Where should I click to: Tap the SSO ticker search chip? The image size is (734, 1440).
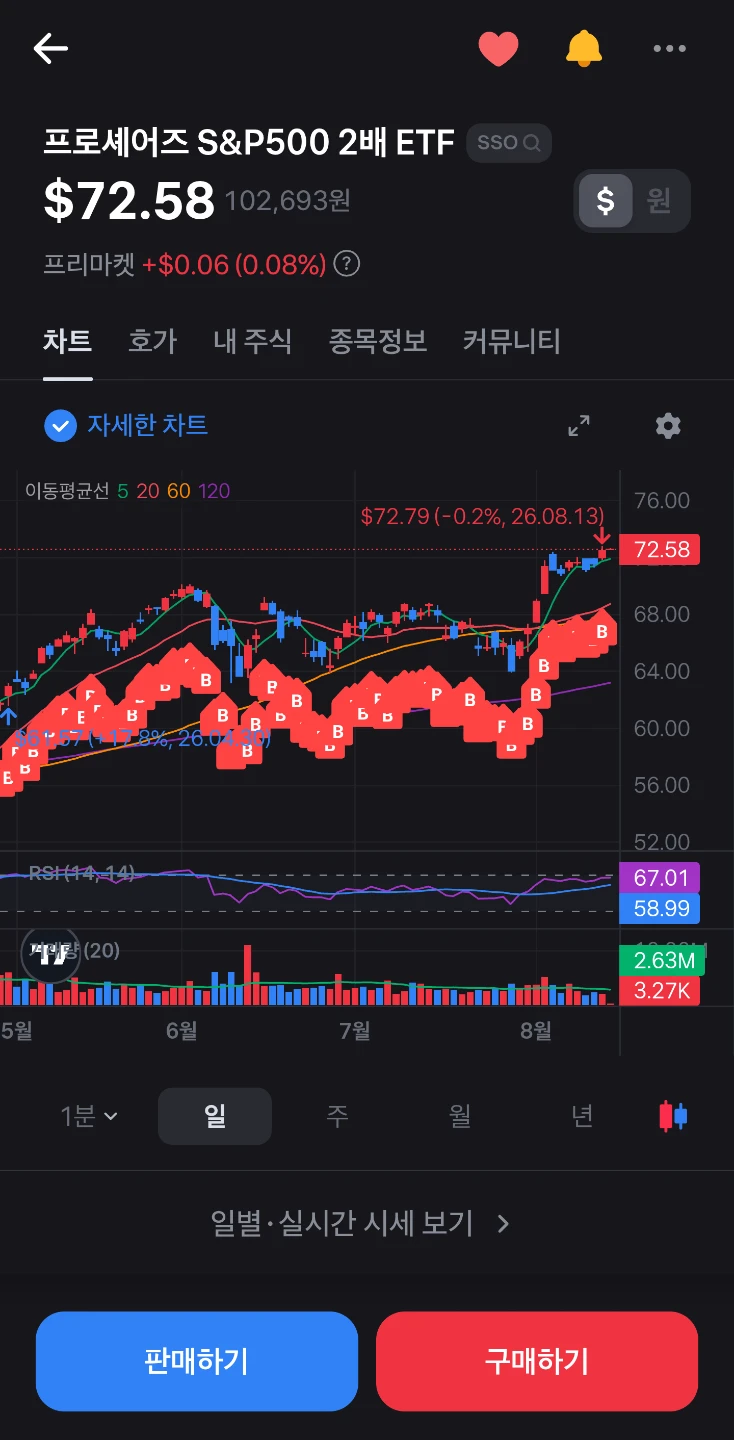[x=509, y=143]
